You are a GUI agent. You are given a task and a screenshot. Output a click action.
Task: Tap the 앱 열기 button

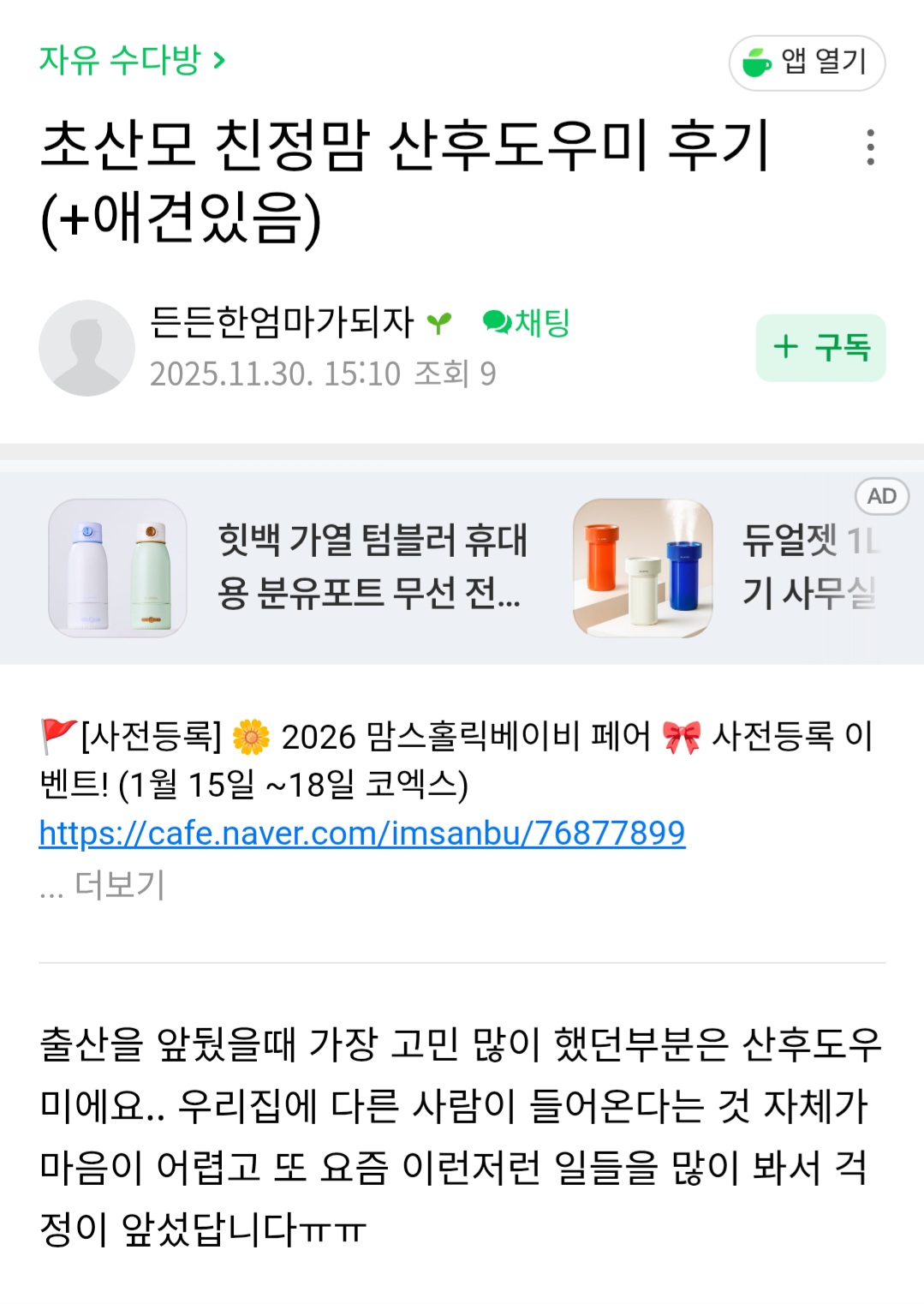[806, 63]
